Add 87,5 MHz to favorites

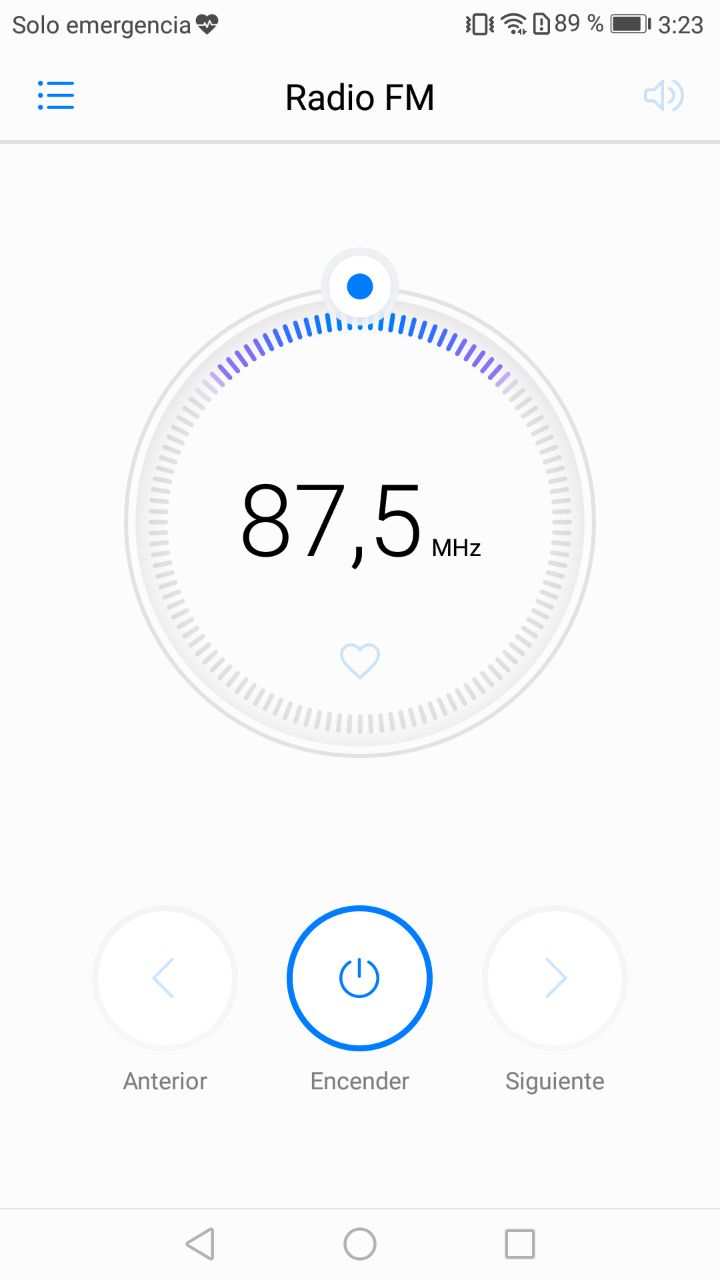tap(360, 660)
